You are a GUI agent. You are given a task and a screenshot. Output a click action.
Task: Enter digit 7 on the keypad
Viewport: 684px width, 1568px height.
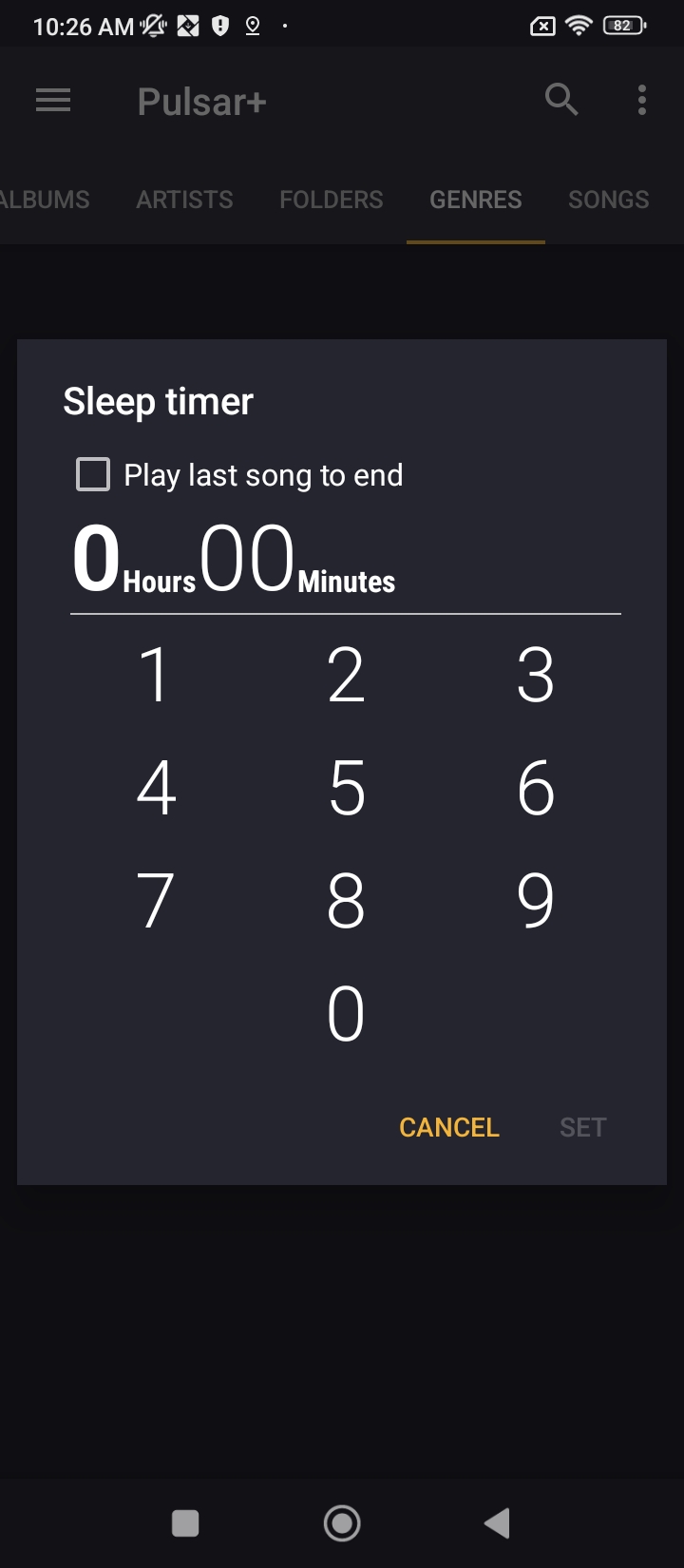point(156,901)
